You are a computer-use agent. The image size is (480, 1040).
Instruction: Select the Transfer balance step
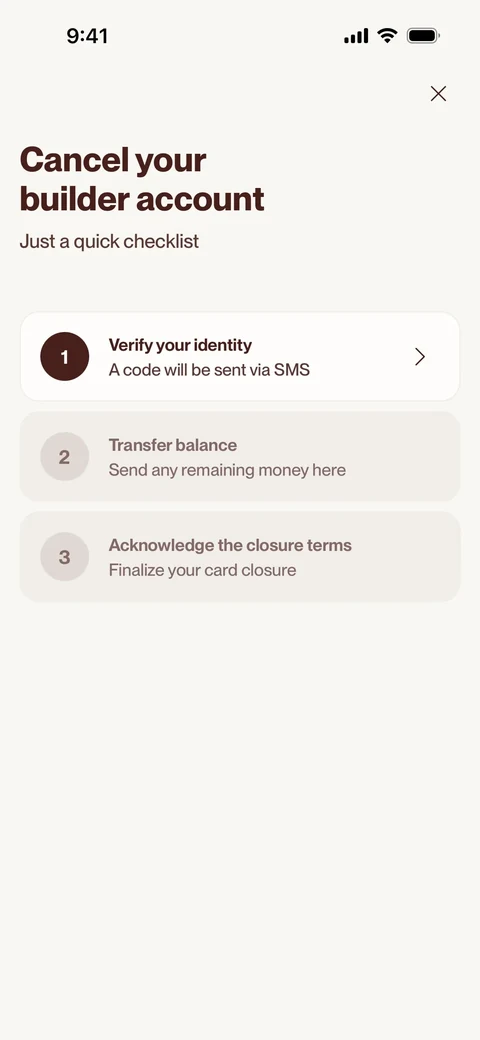tap(240, 457)
